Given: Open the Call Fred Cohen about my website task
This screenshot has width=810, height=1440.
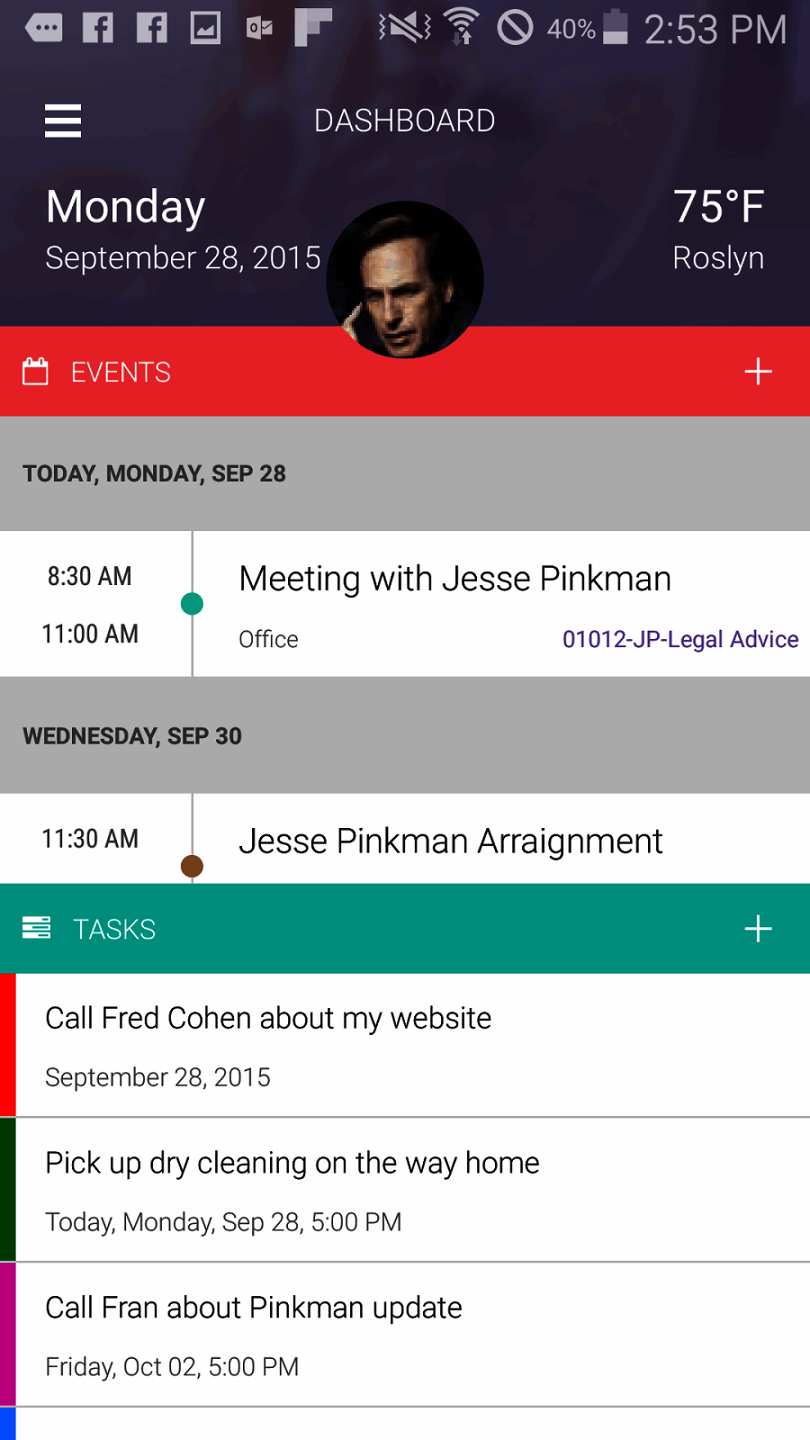Looking at the screenshot, I should coord(268,1019).
